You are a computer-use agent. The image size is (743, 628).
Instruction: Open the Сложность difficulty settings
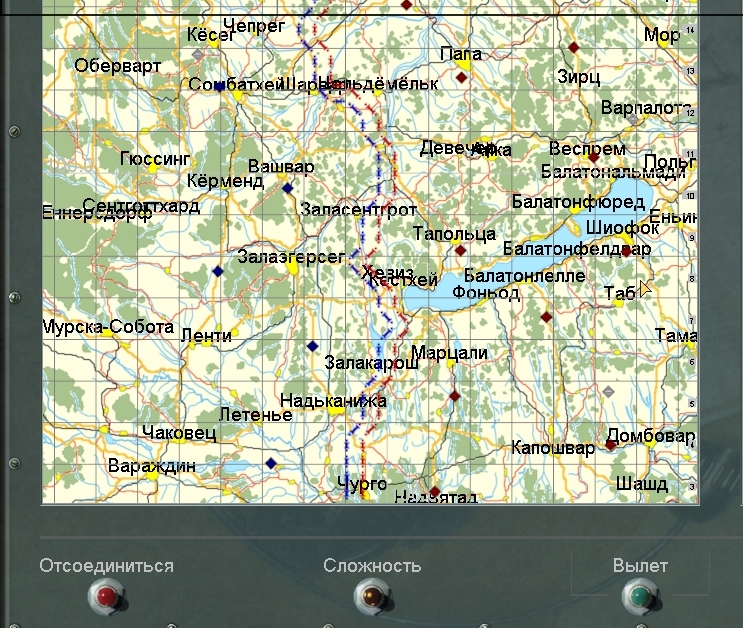(371, 597)
